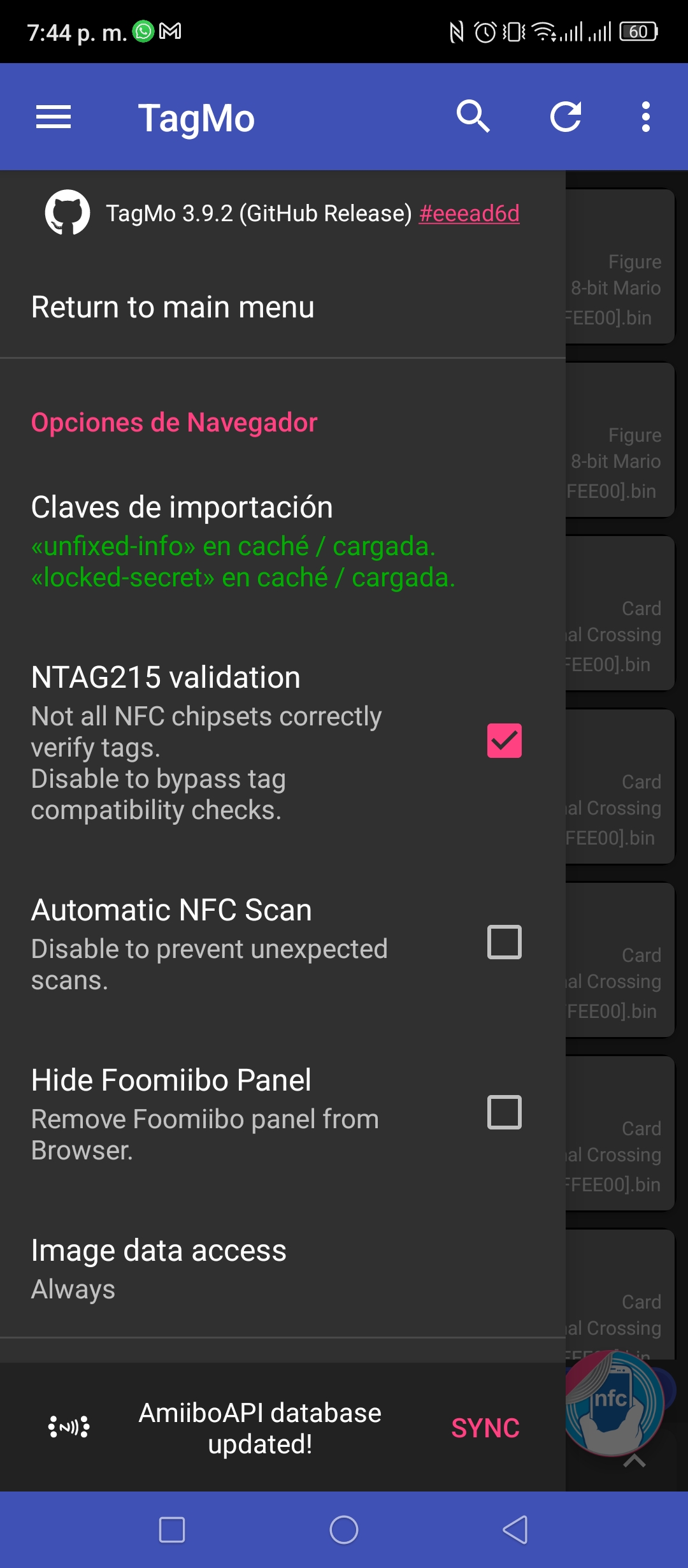Image resolution: width=688 pixels, height=1568 pixels.
Task: Tap the refresh icon in toolbar
Action: point(566,117)
